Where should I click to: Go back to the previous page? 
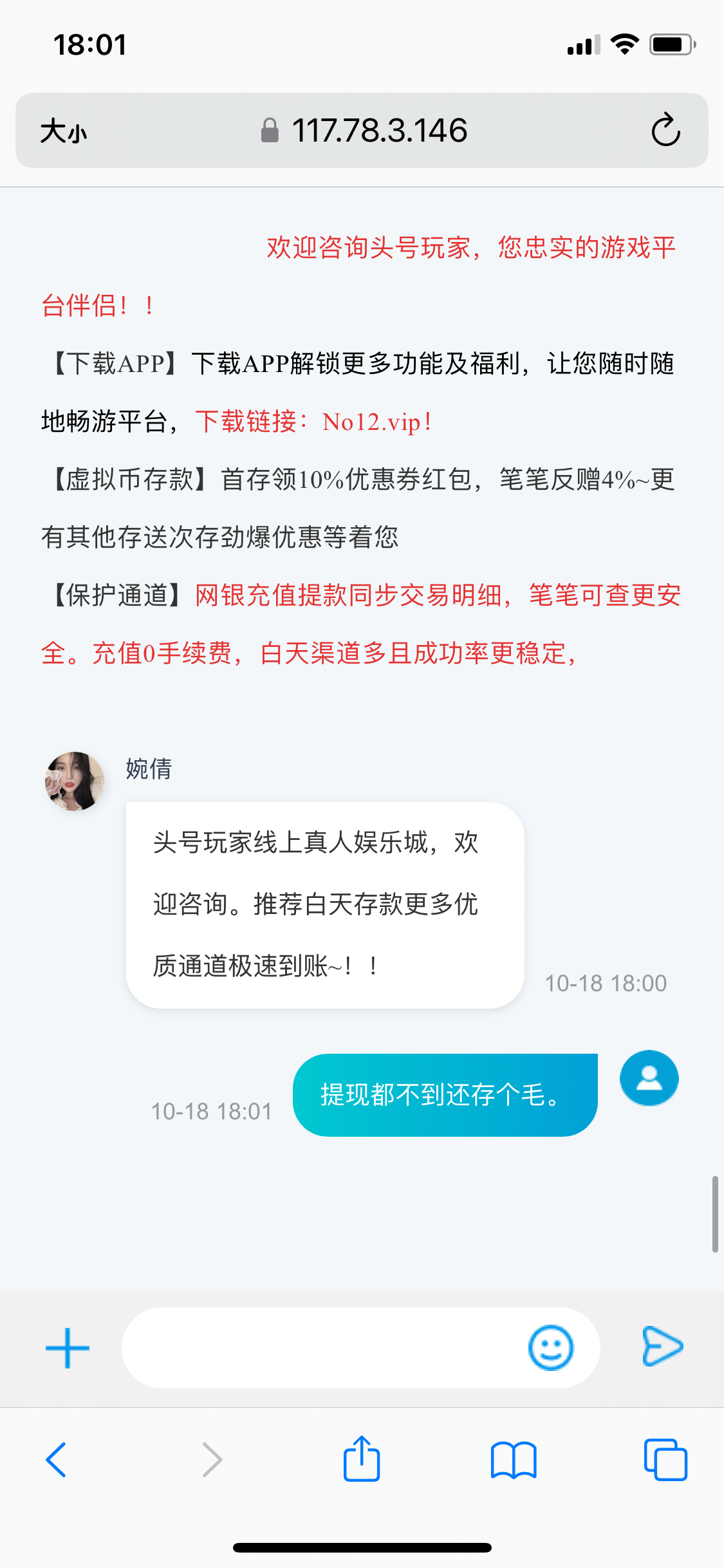pyautogui.click(x=56, y=1459)
